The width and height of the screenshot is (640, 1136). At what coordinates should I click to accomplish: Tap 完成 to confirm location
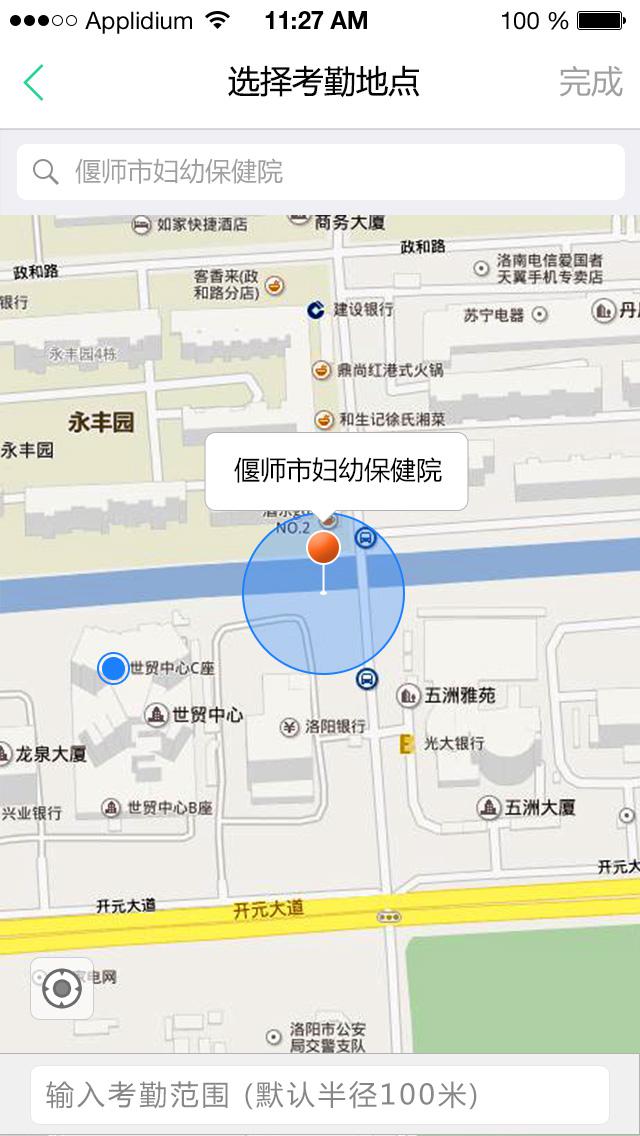[590, 82]
